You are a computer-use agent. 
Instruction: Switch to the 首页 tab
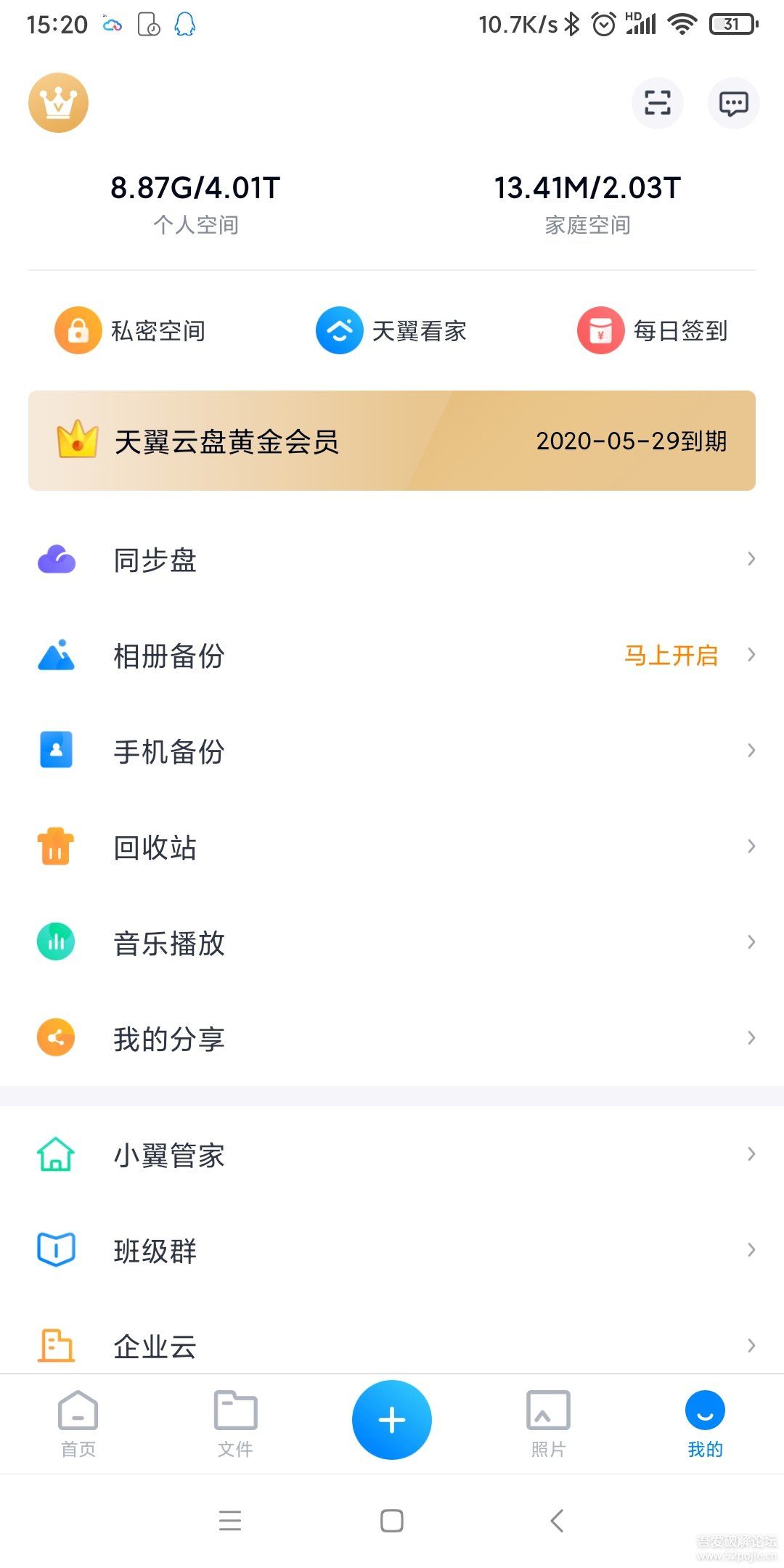pos(78,1424)
